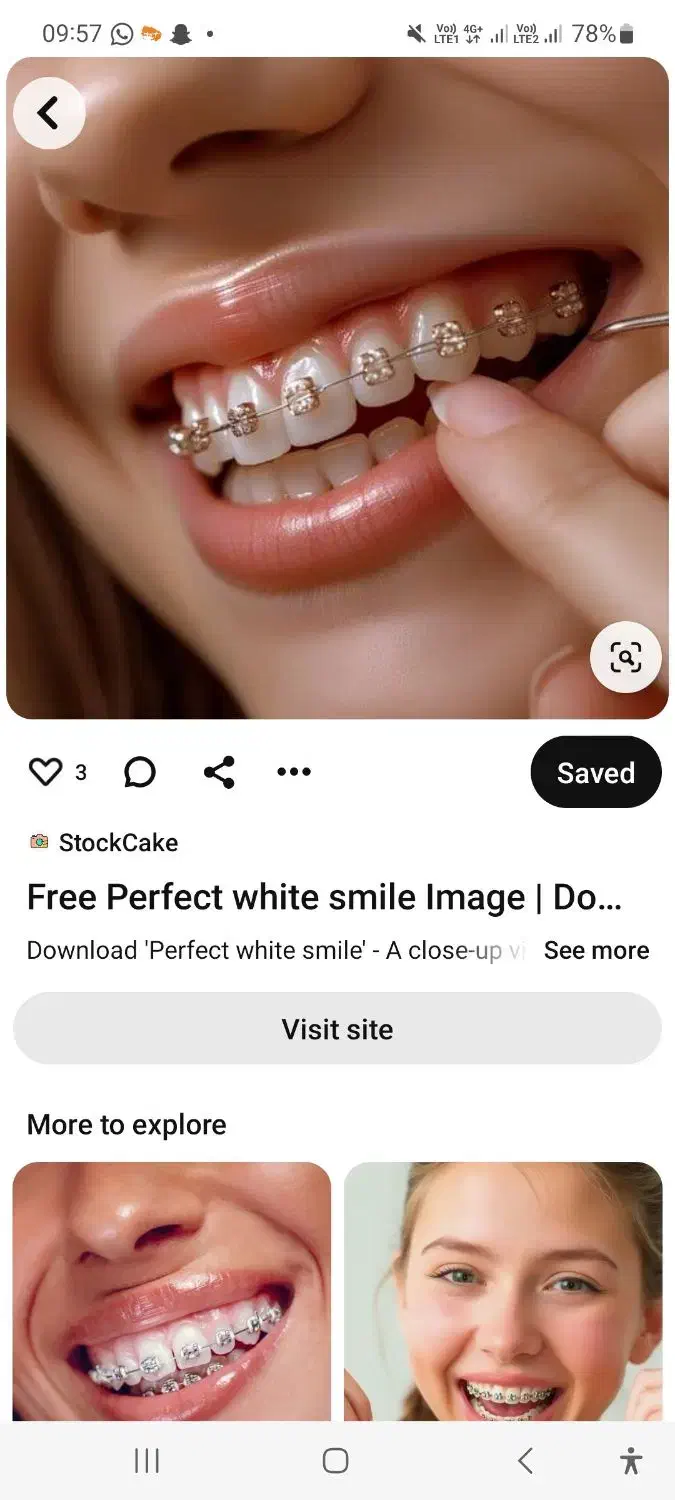The image size is (675, 1500).
Task: Tap the Saved button
Action: pos(595,772)
